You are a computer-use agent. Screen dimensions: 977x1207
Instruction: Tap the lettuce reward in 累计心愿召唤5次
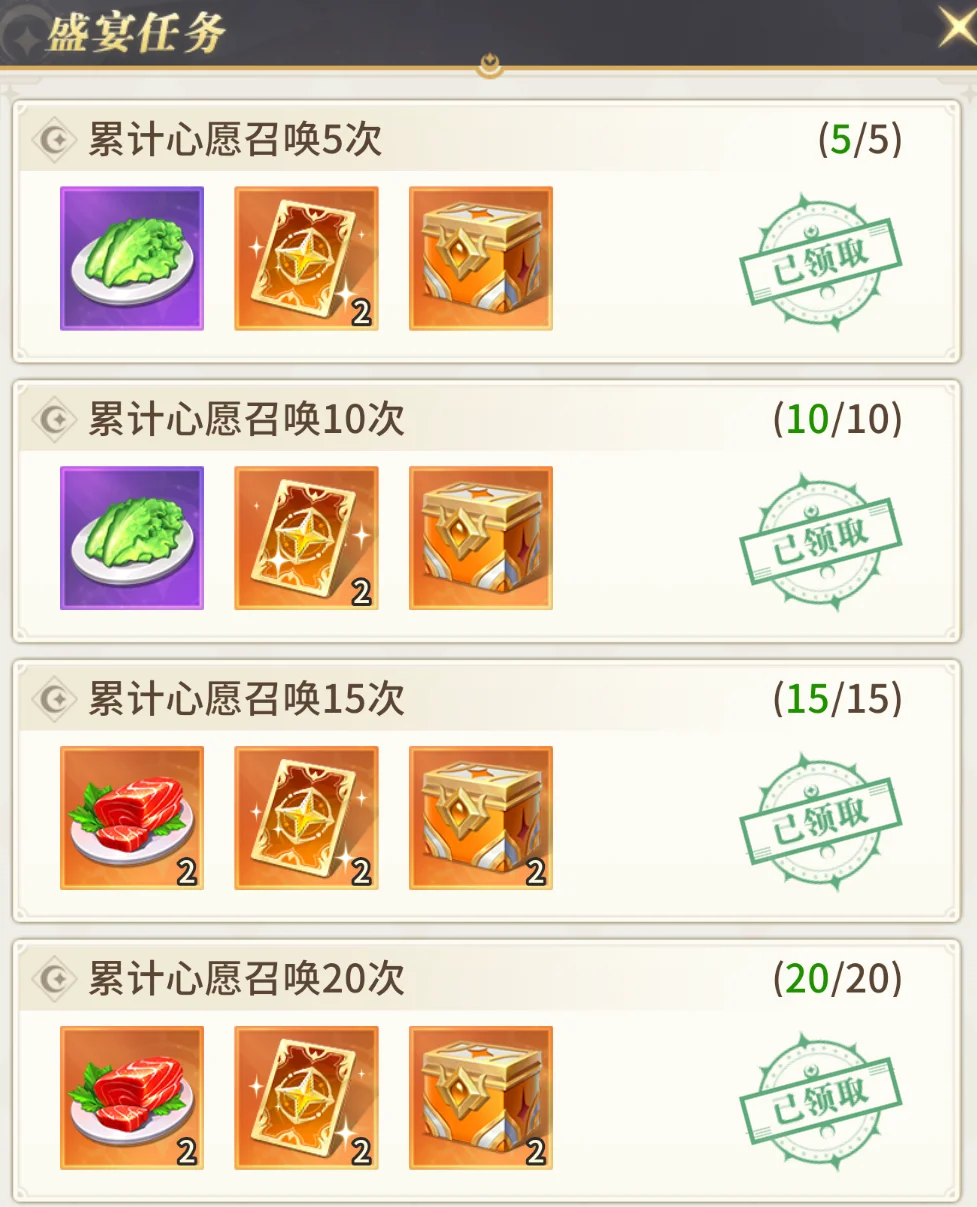tap(131, 258)
